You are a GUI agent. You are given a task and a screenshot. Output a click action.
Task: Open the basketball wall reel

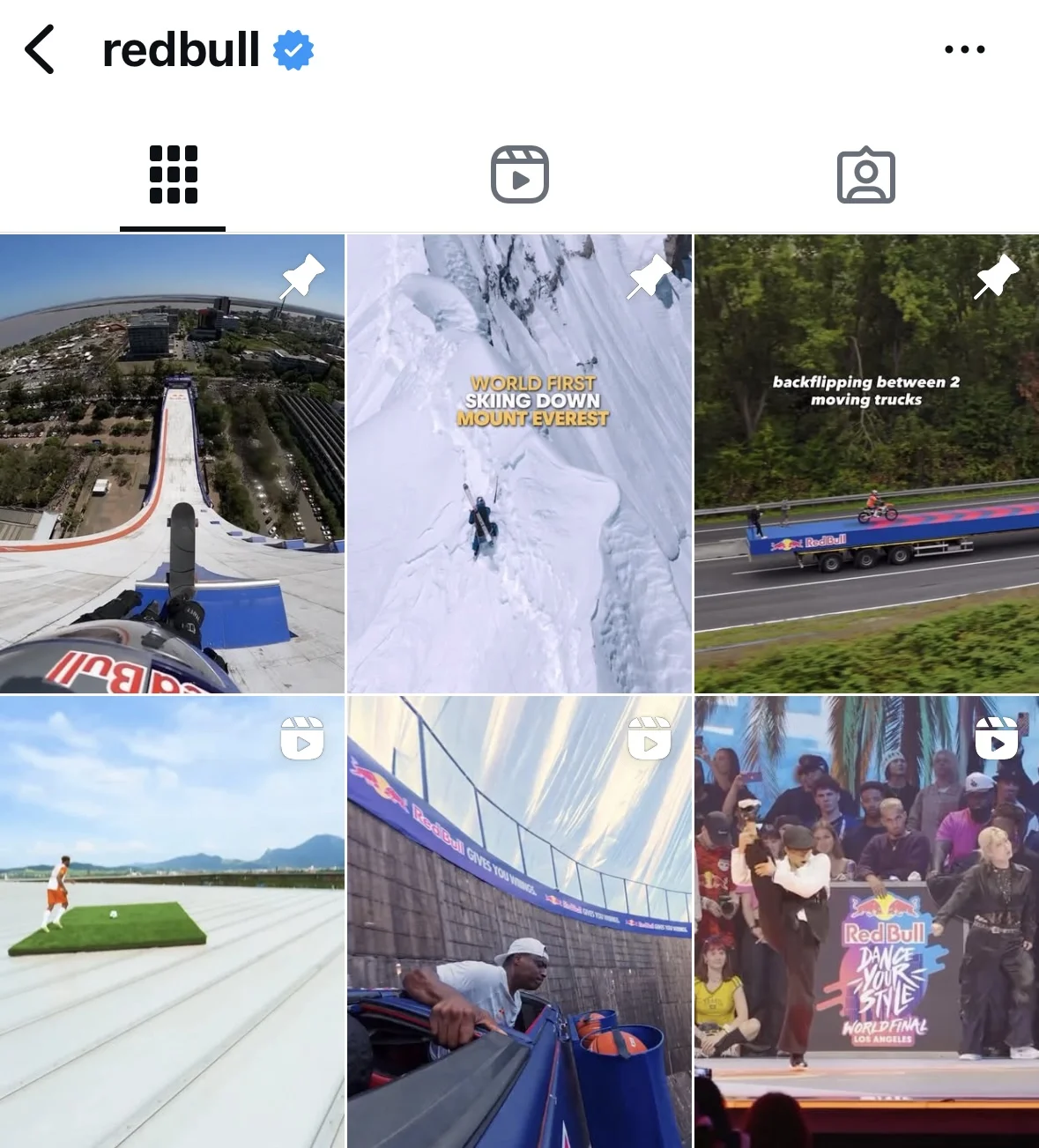[519, 922]
